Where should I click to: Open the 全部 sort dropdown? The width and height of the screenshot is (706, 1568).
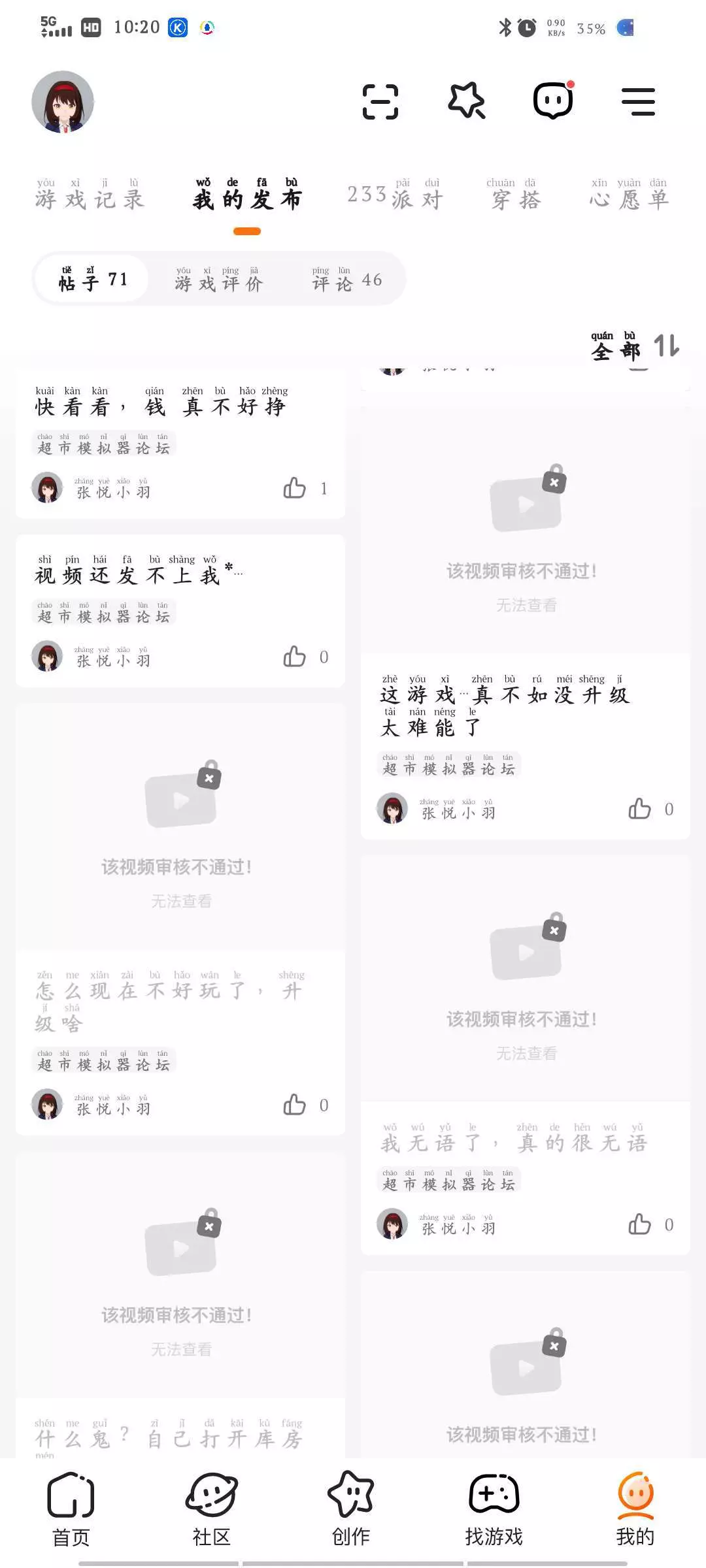tap(635, 346)
